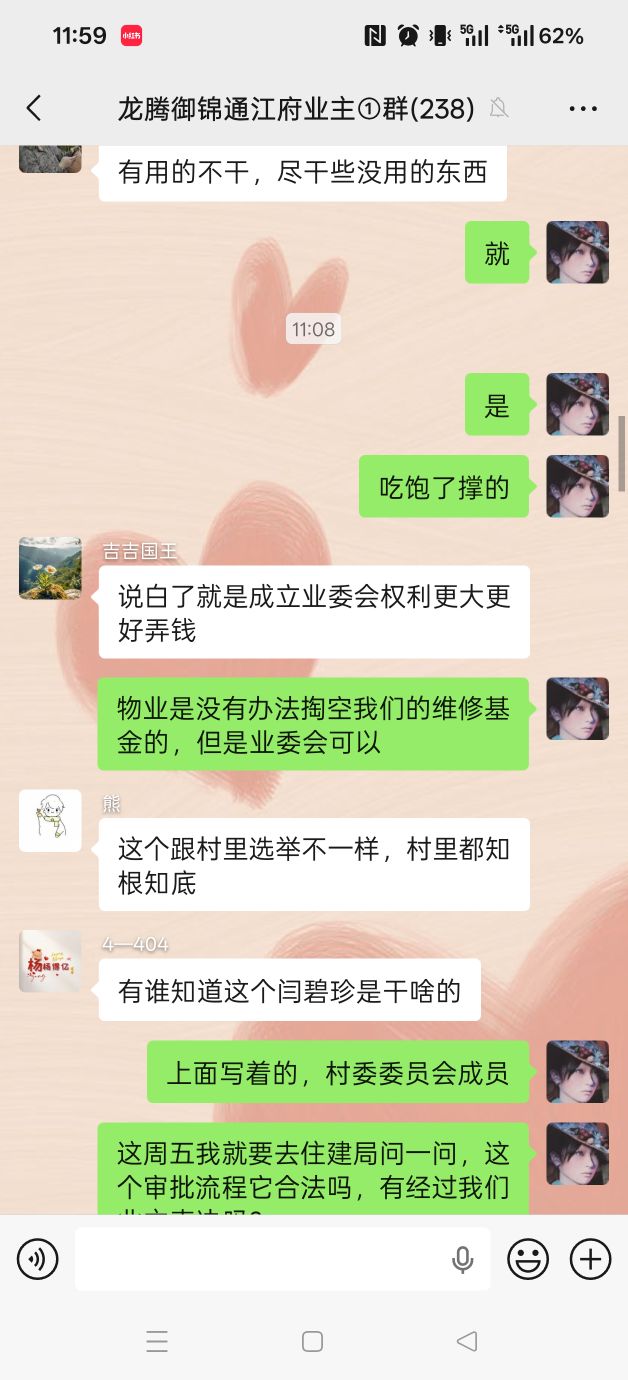Tap the microphone in the input box
Viewport: 628px width, 1380px height.
coord(462,1260)
